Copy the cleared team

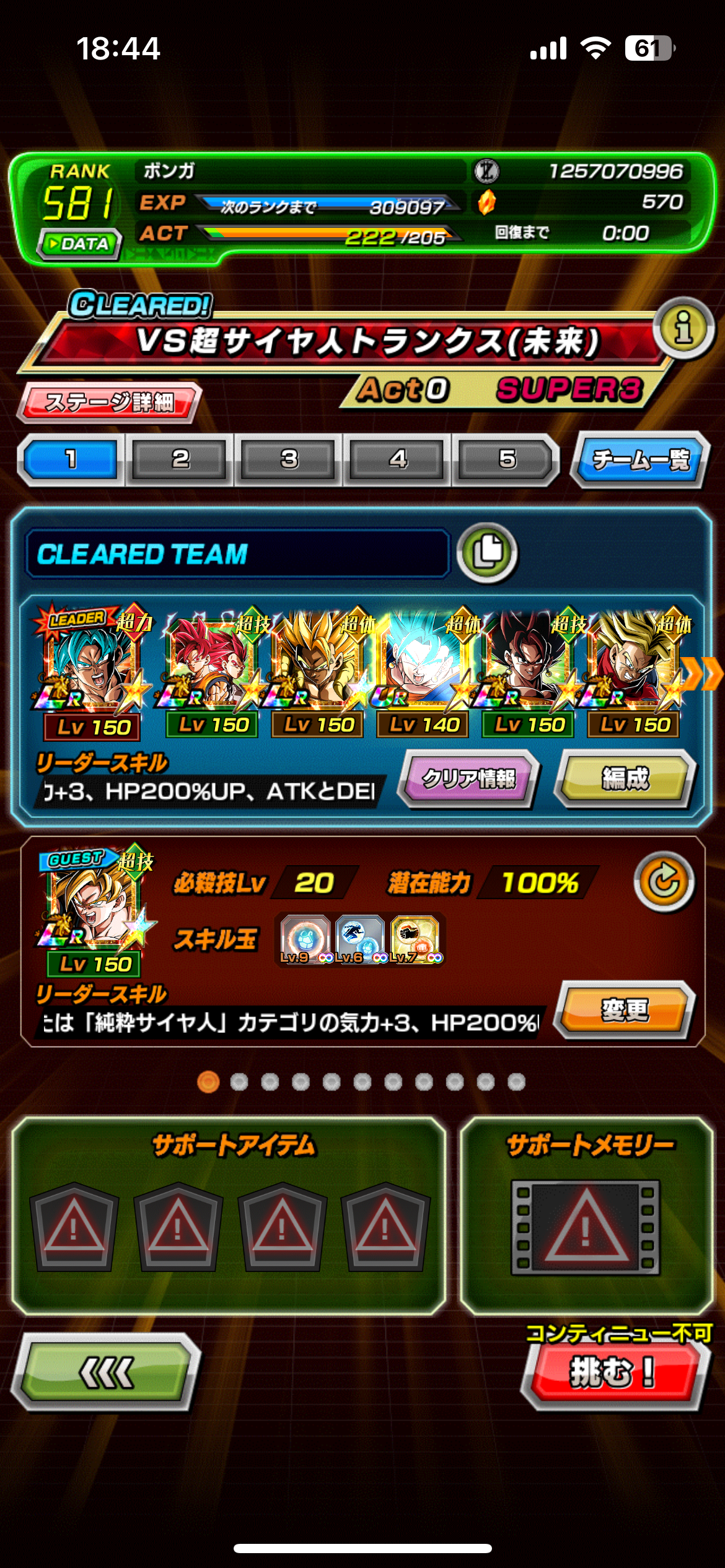(x=487, y=553)
